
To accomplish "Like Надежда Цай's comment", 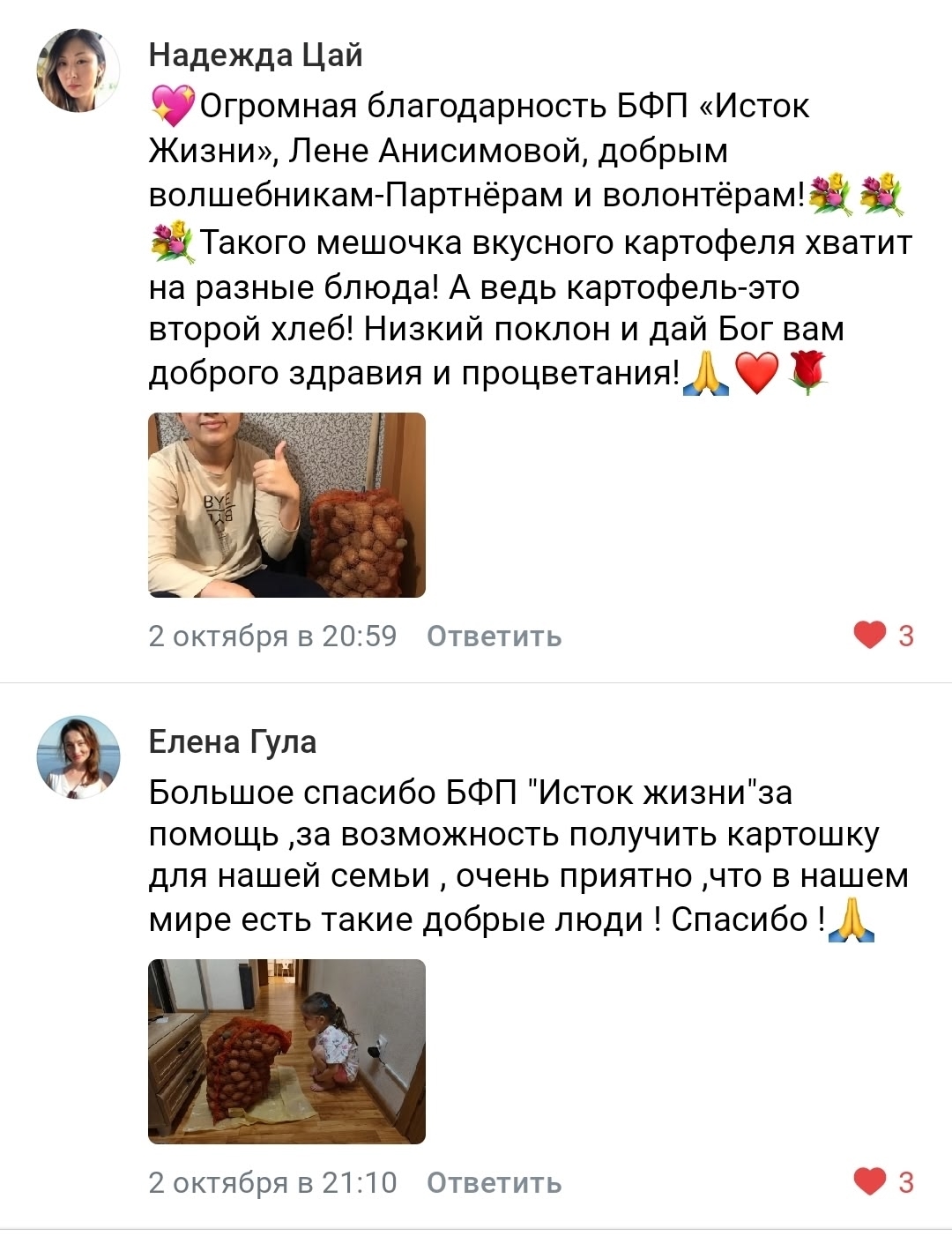I will [x=870, y=636].
